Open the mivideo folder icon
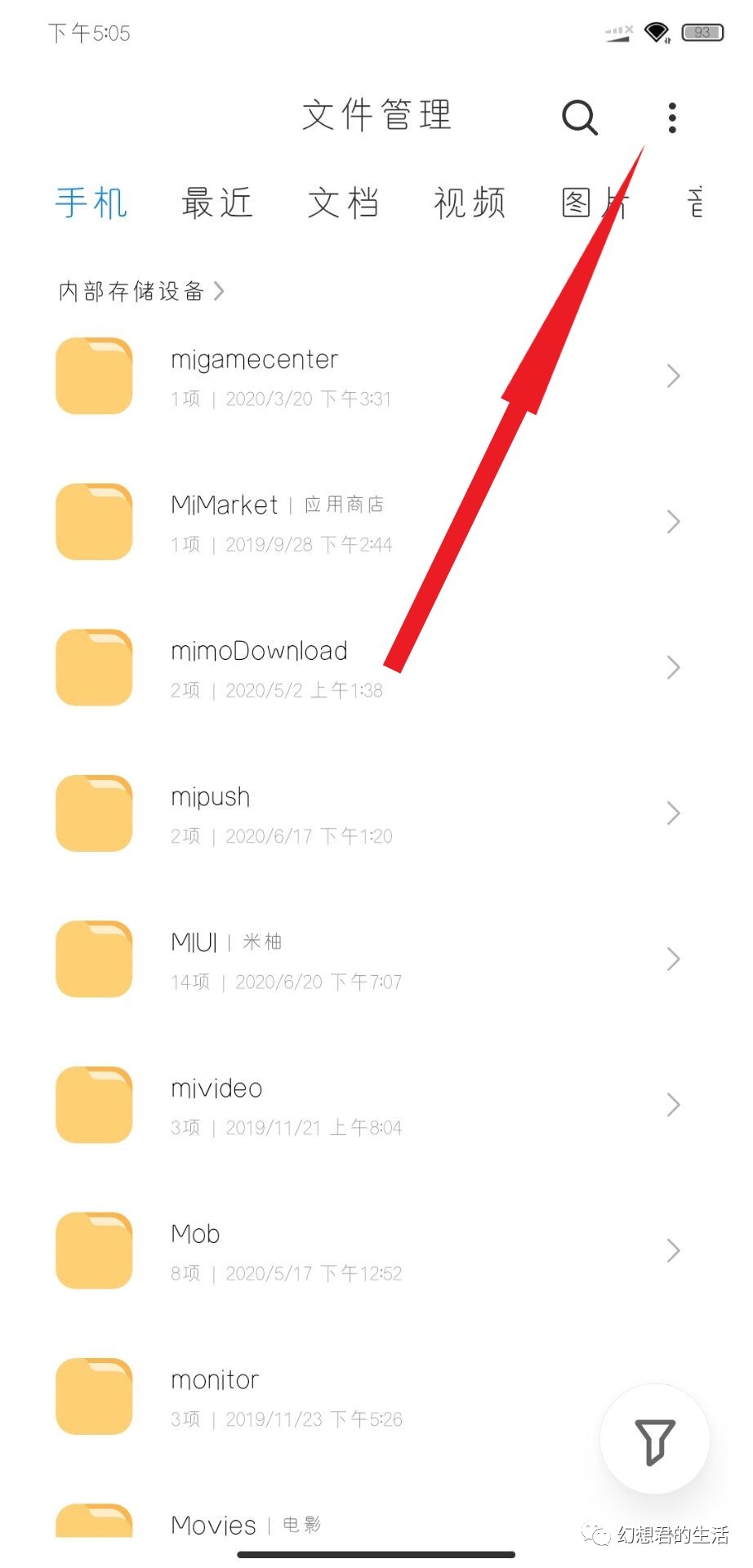This screenshot has height=1568, width=753. pyautogui.click(x=93, y=1104)
